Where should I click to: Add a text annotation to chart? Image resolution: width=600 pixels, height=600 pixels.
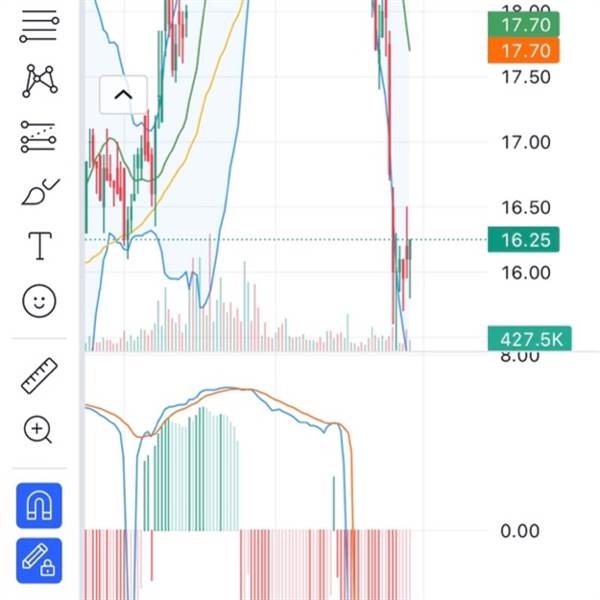point(39,245)
